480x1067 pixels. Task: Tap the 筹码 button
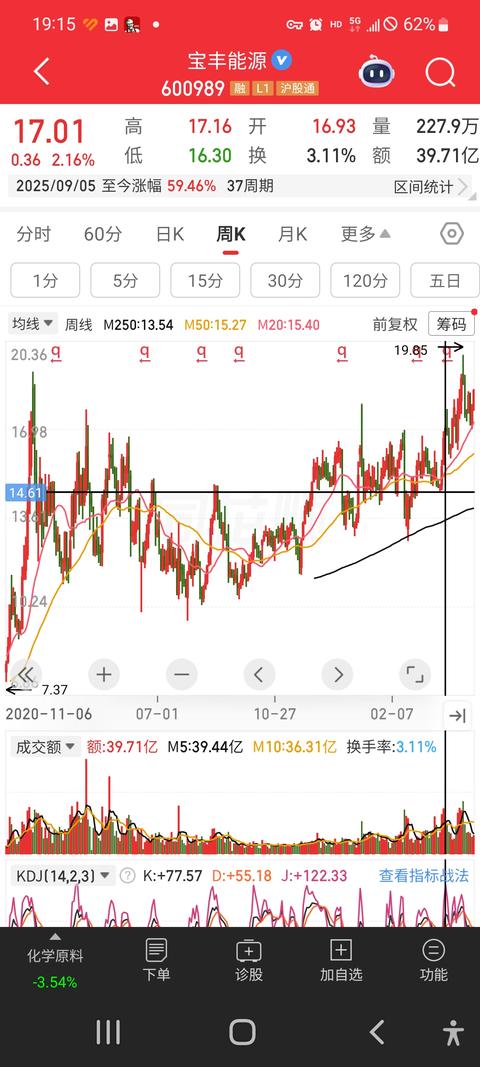(x=451, y=324)
